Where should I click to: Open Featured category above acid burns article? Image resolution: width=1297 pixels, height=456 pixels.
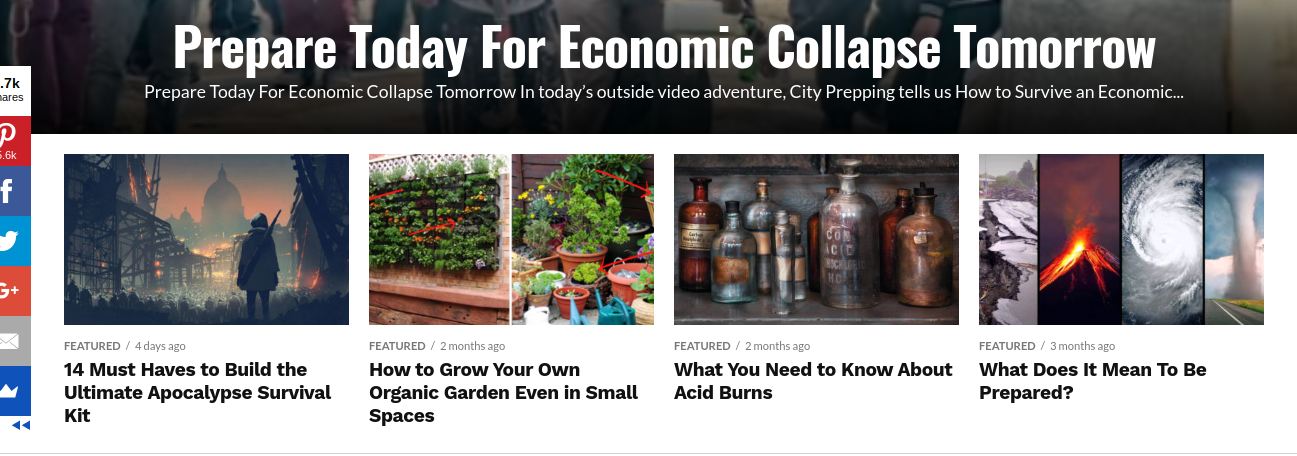[702, 346]
